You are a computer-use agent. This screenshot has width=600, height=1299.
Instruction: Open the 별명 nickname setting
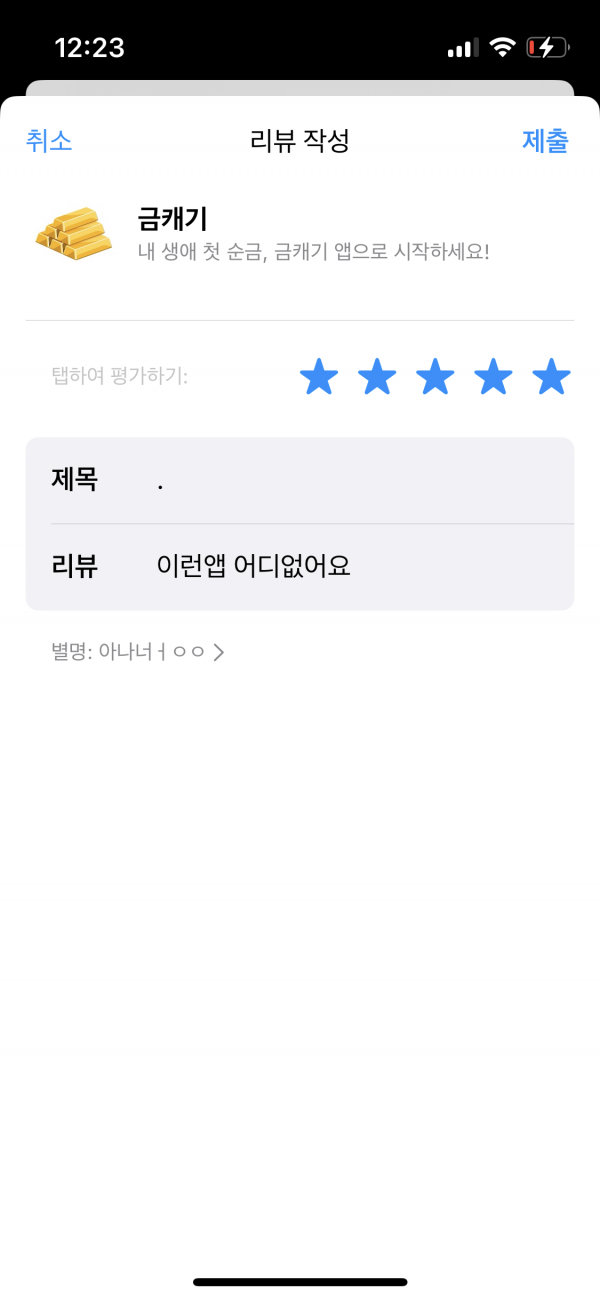tap(138, 653)
